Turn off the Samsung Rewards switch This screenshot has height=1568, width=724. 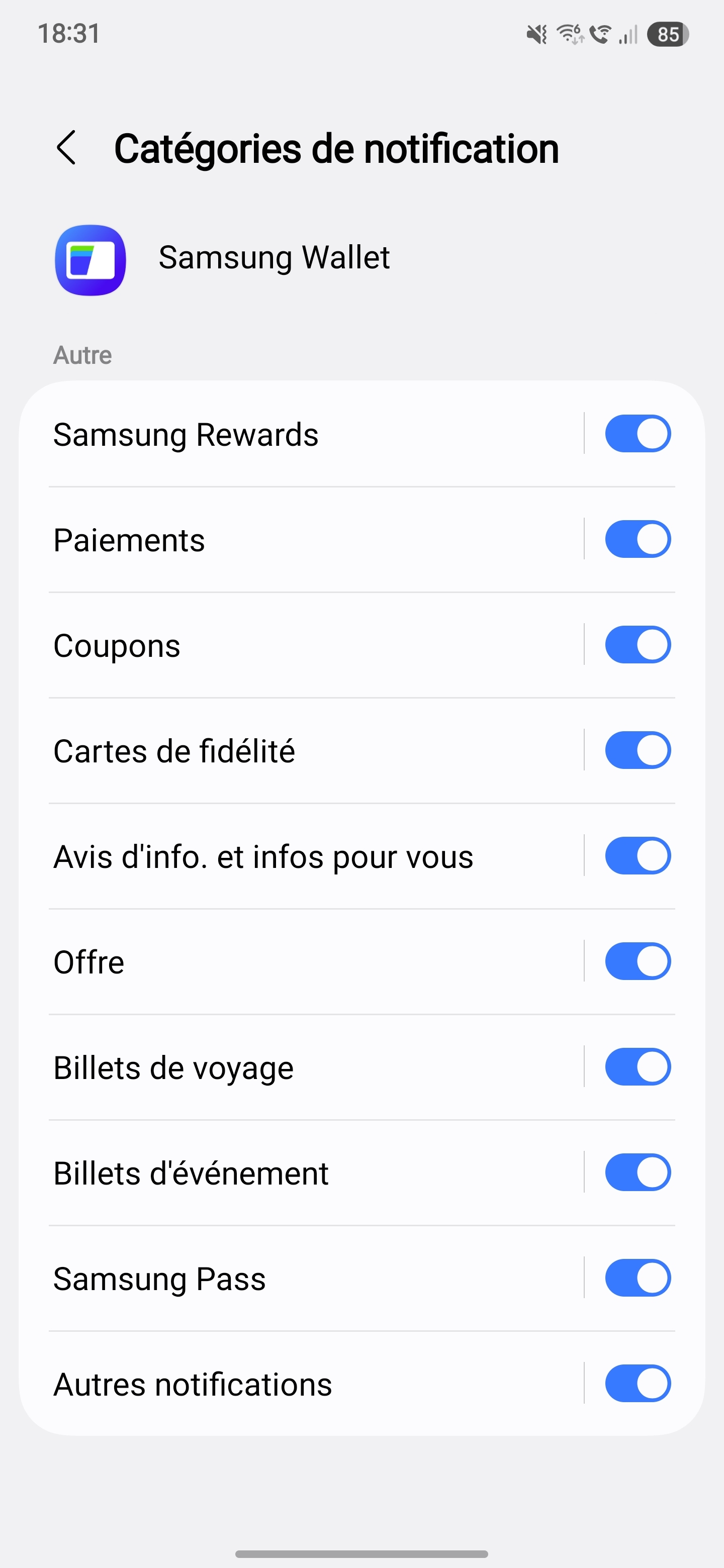click(x=638, y=434)
